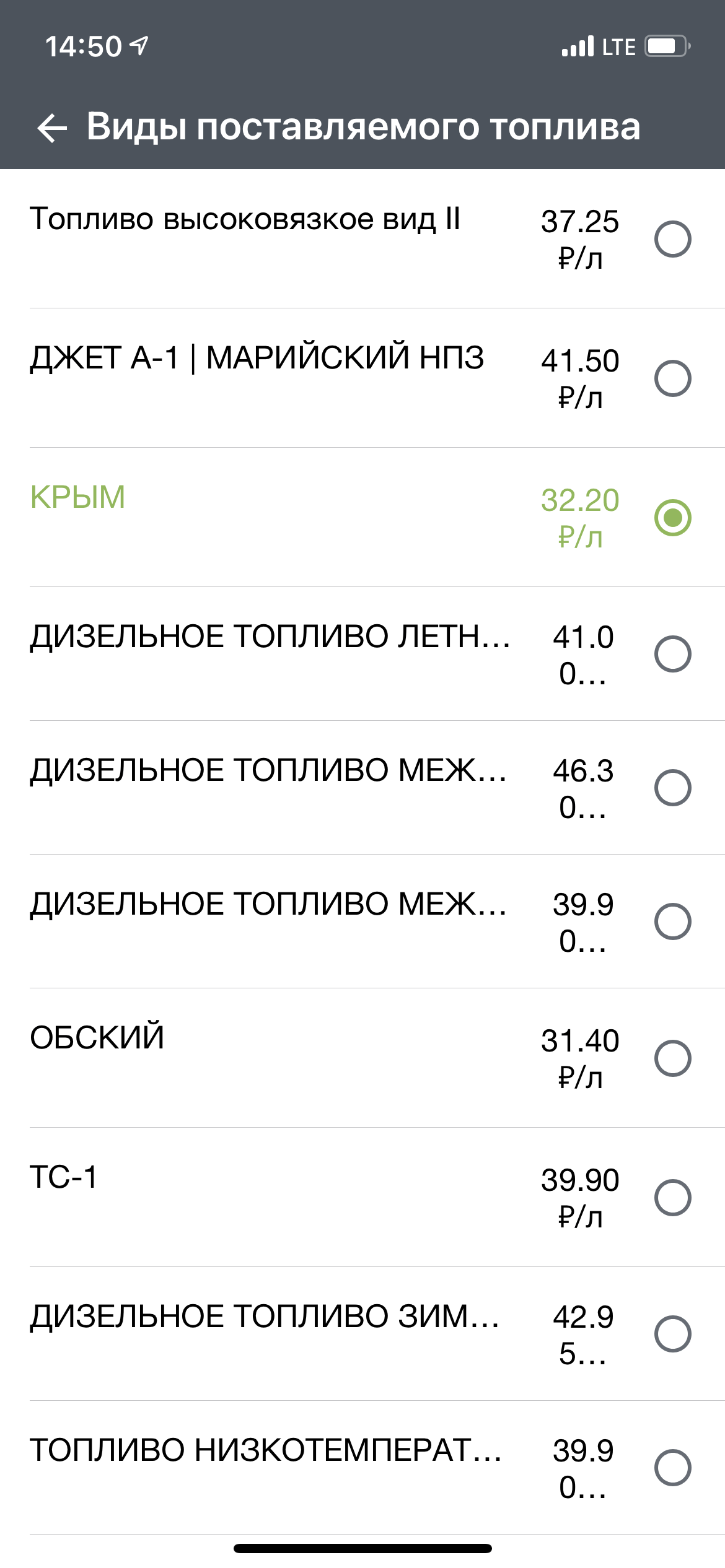Select the ОБСКИЙ fuel option

pos(672,1058)
